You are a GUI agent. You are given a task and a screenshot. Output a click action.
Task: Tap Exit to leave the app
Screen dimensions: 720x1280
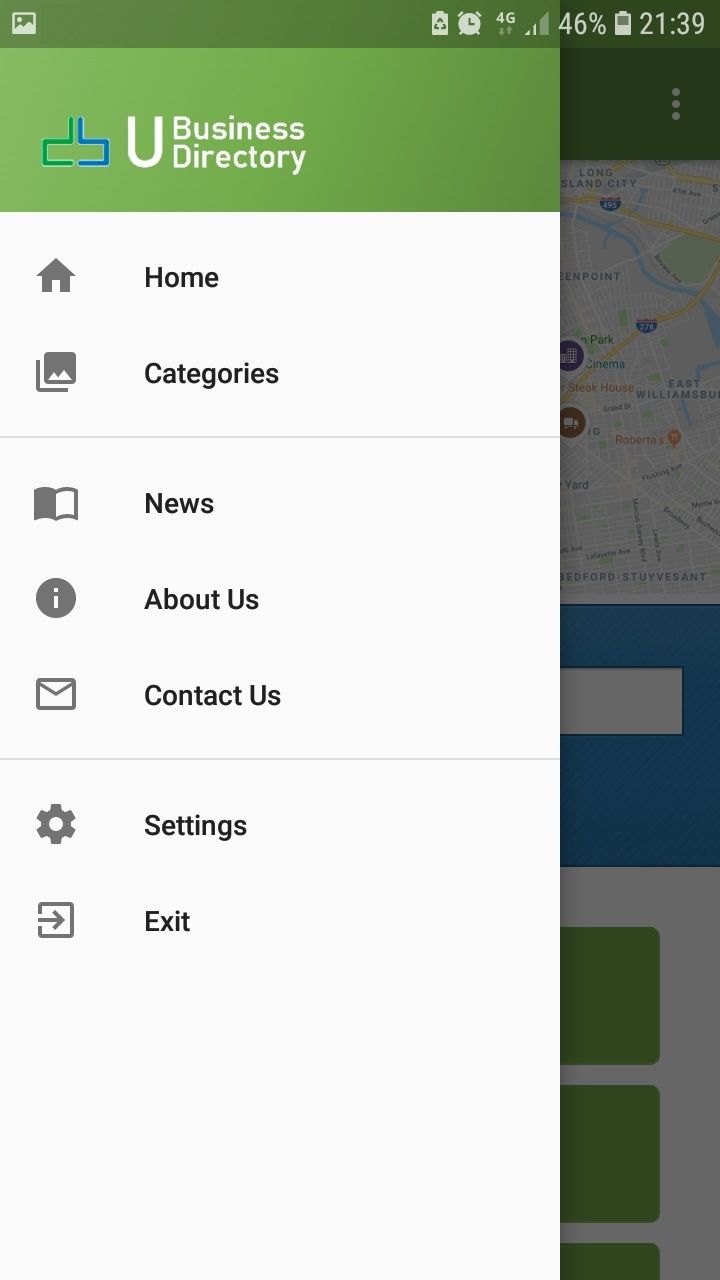pyautogui.click(x=280, y=921)
